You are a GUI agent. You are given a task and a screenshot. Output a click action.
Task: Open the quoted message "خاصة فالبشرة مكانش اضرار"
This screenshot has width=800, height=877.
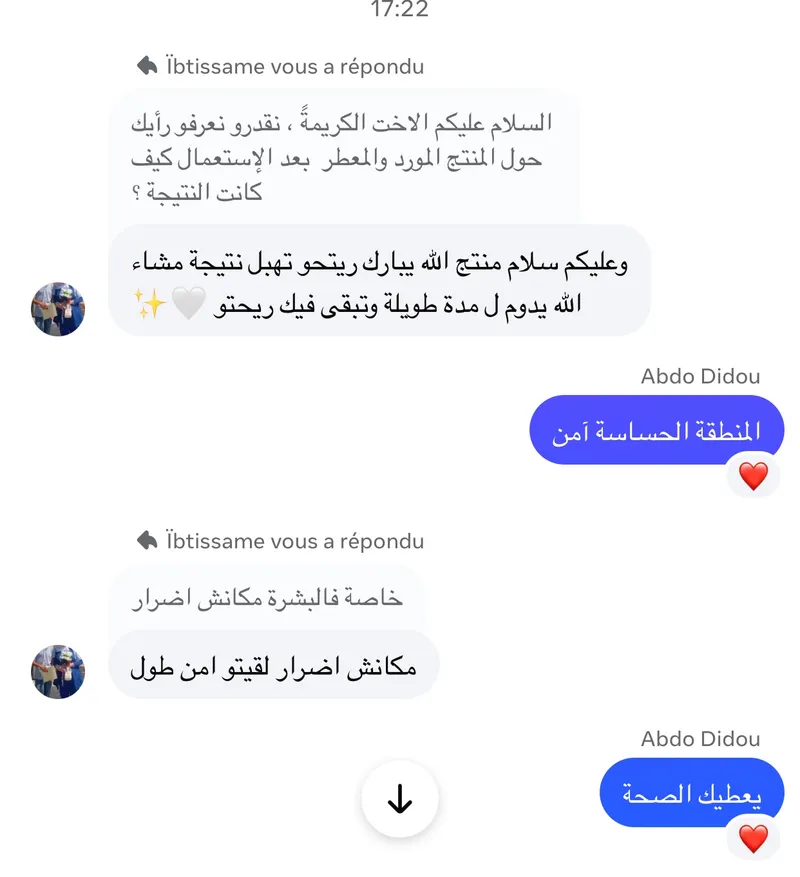point(267,598)
